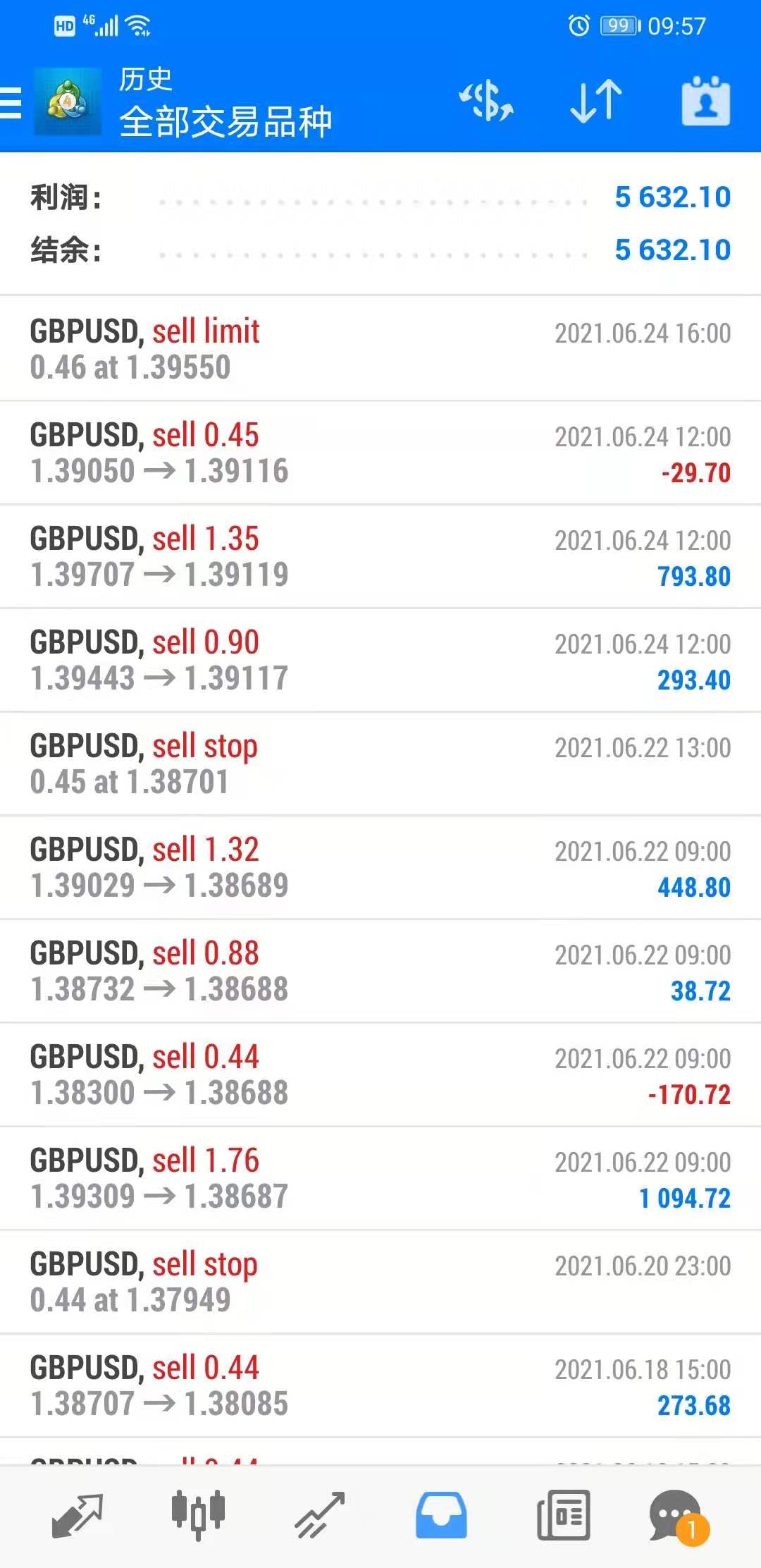Tap the sell stop order at 1.38701
Viewport: 761px width, 1568px height.
tap(380, 763)
